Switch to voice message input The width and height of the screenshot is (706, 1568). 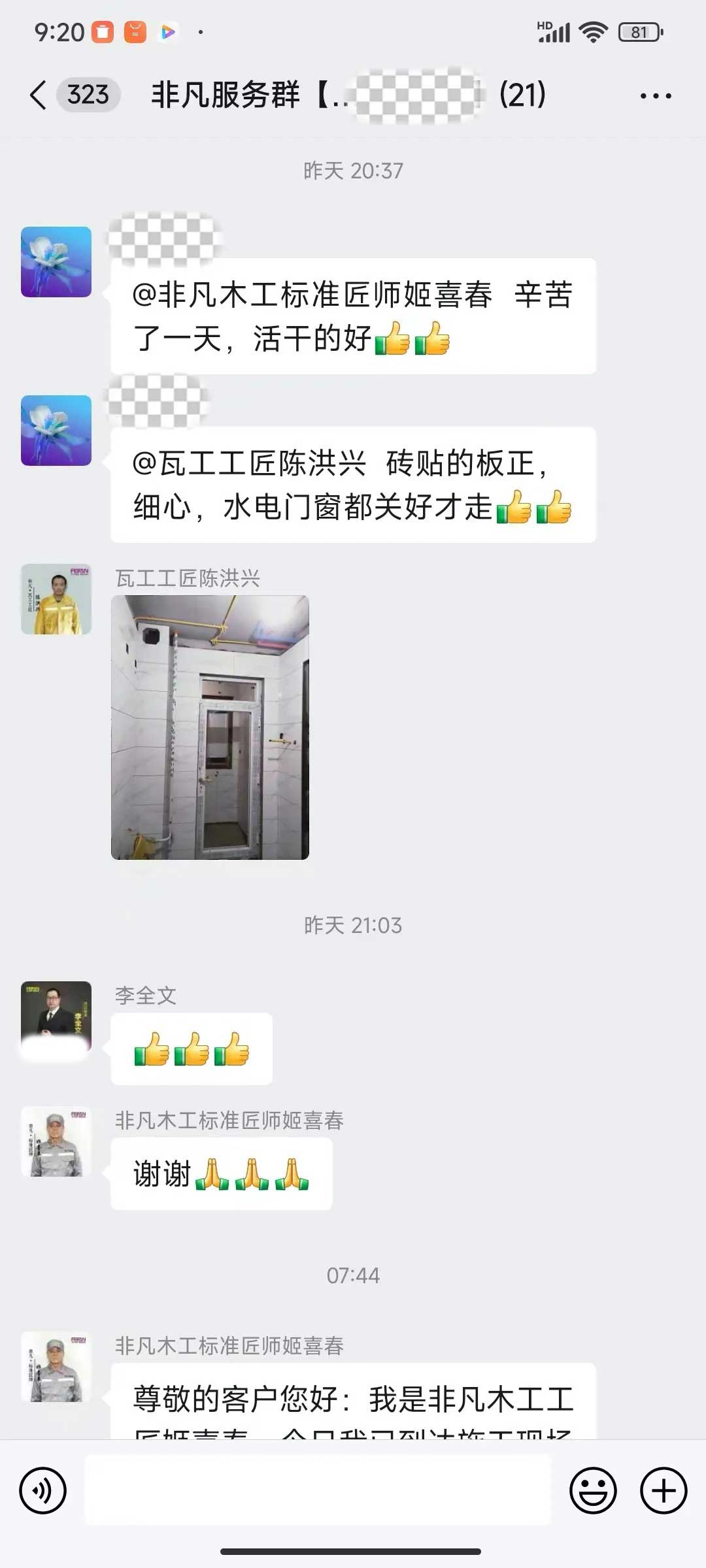[43, 1491]
